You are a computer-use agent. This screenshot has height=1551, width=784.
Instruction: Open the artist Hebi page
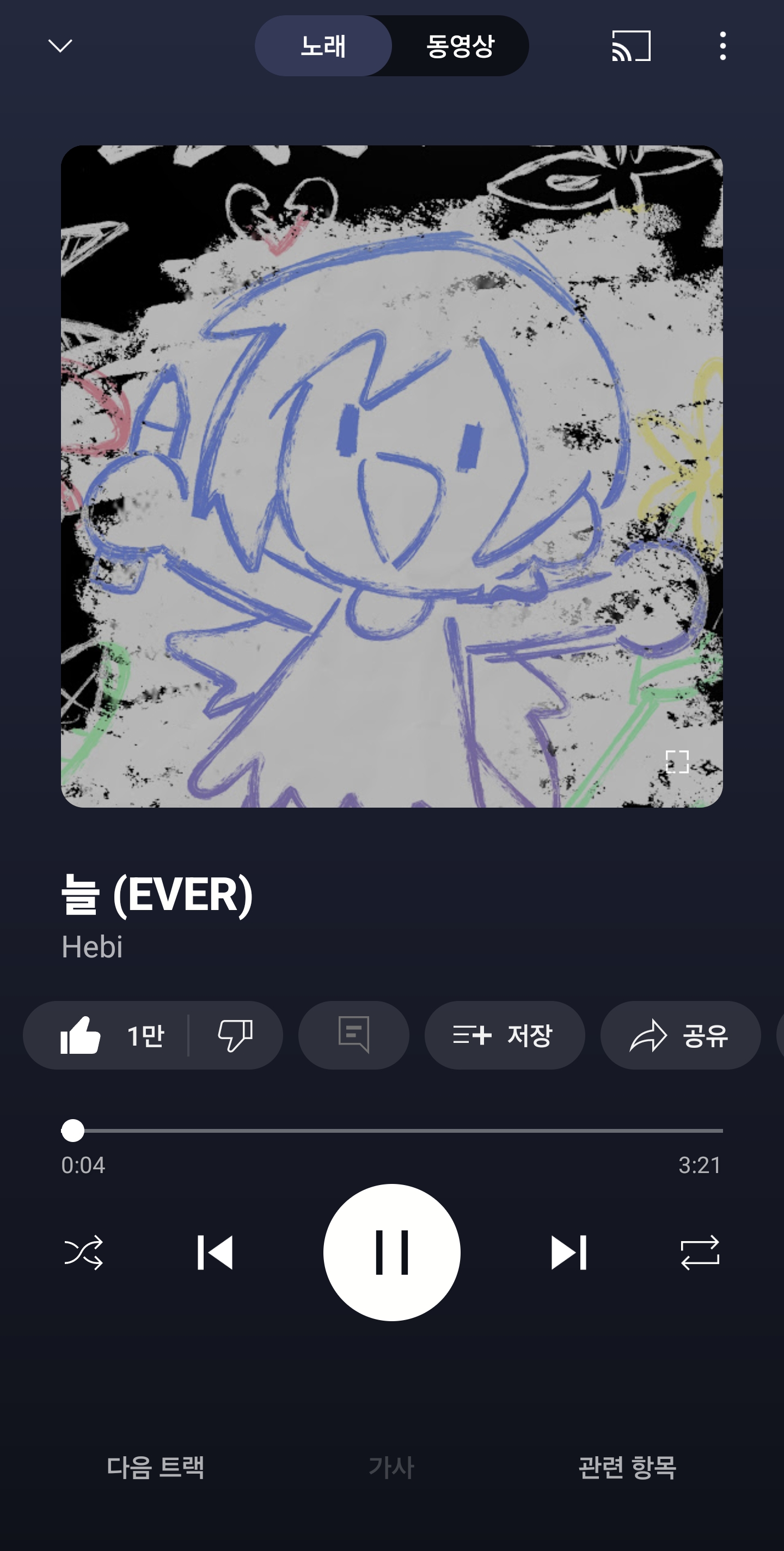pos(92,947)
